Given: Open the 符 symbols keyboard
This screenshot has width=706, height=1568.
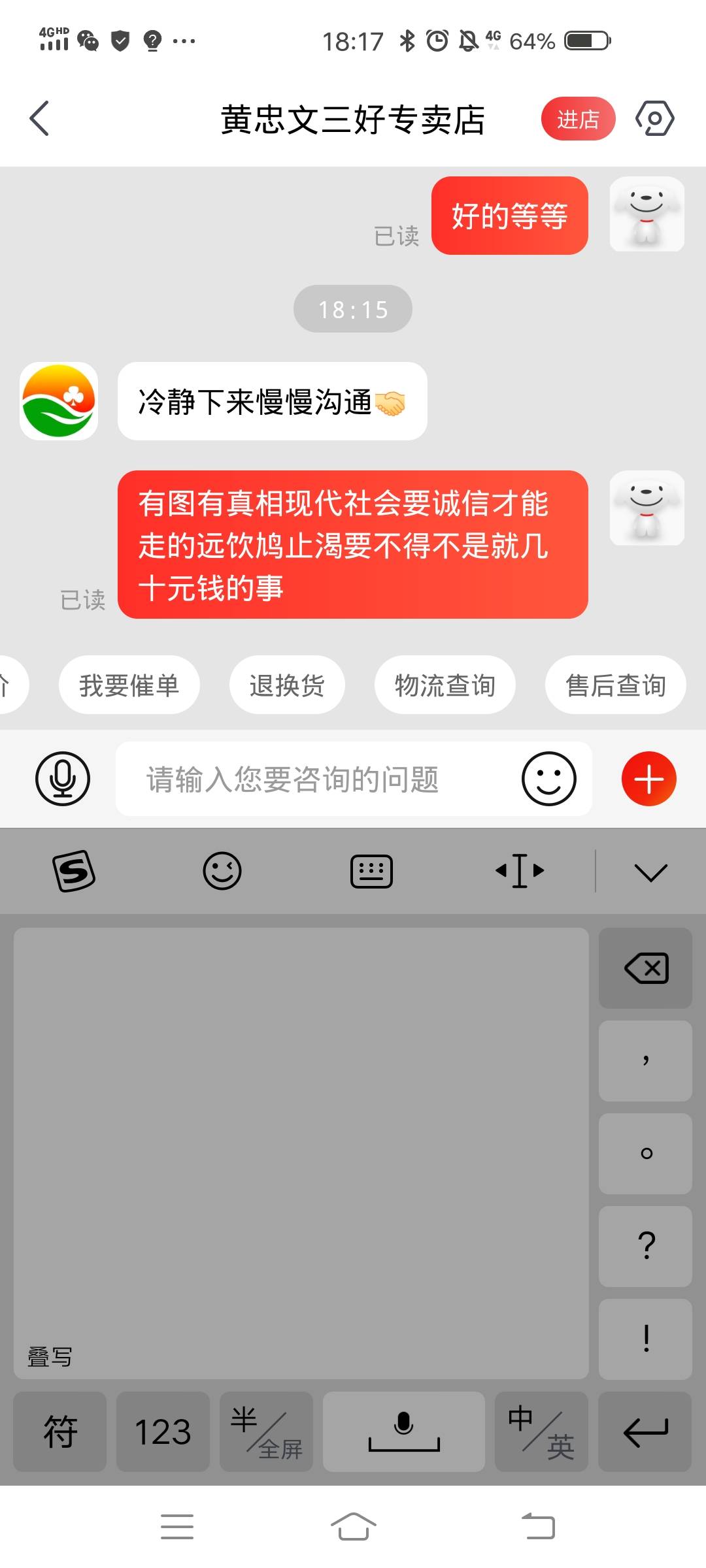Looking at the screenshot, I should click(x=60, y=1431).
